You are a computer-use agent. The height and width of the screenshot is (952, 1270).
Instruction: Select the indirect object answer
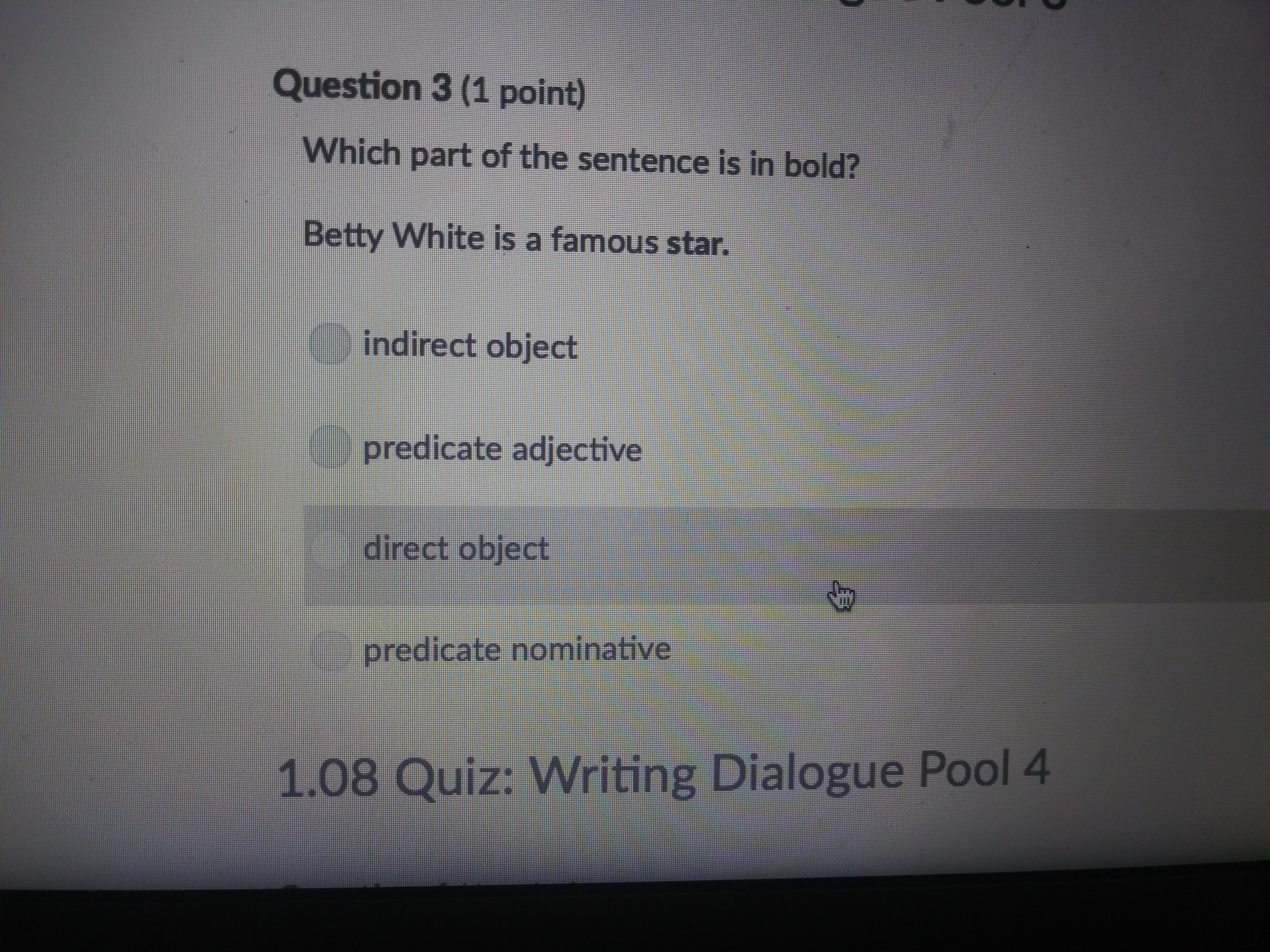tap(330, 344)
